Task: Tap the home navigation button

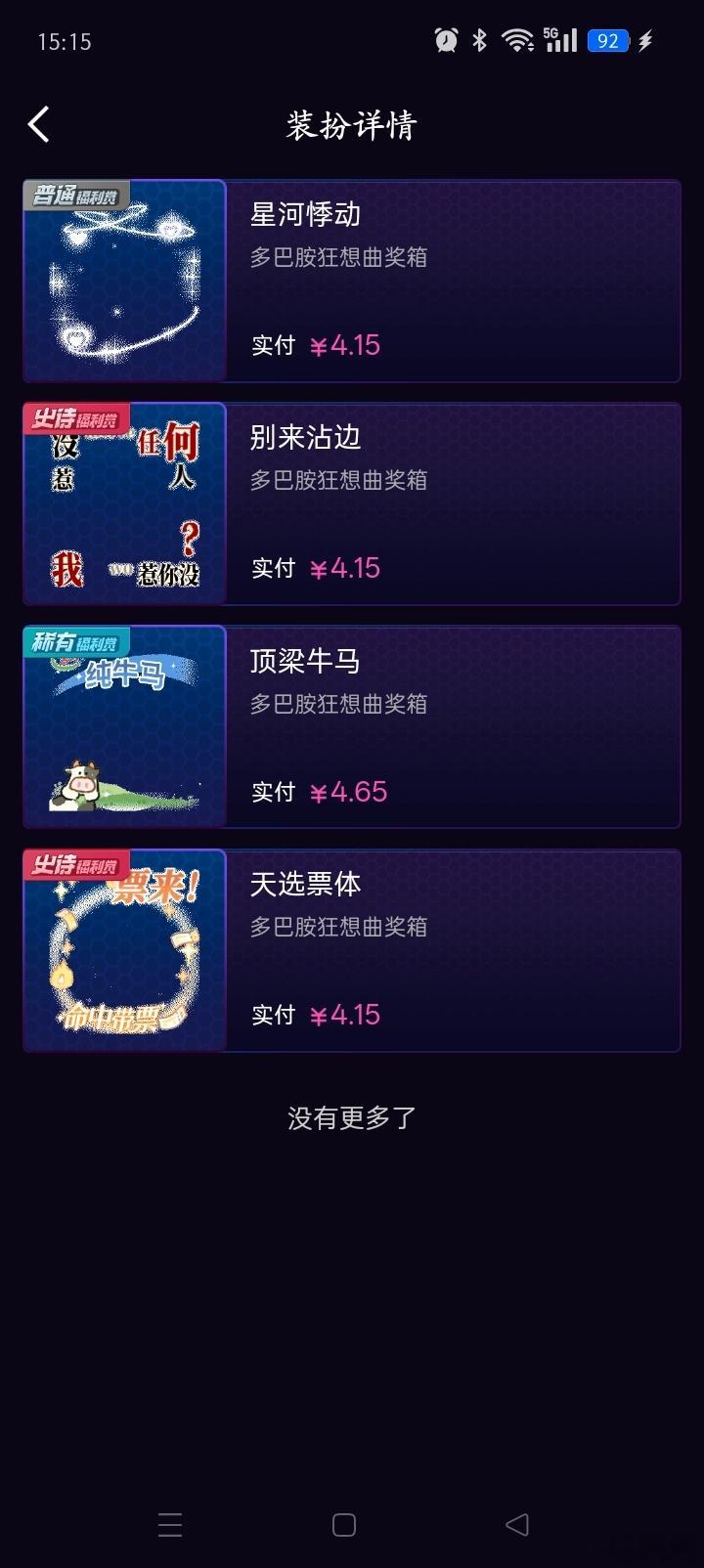Action: click(342, 1525)
